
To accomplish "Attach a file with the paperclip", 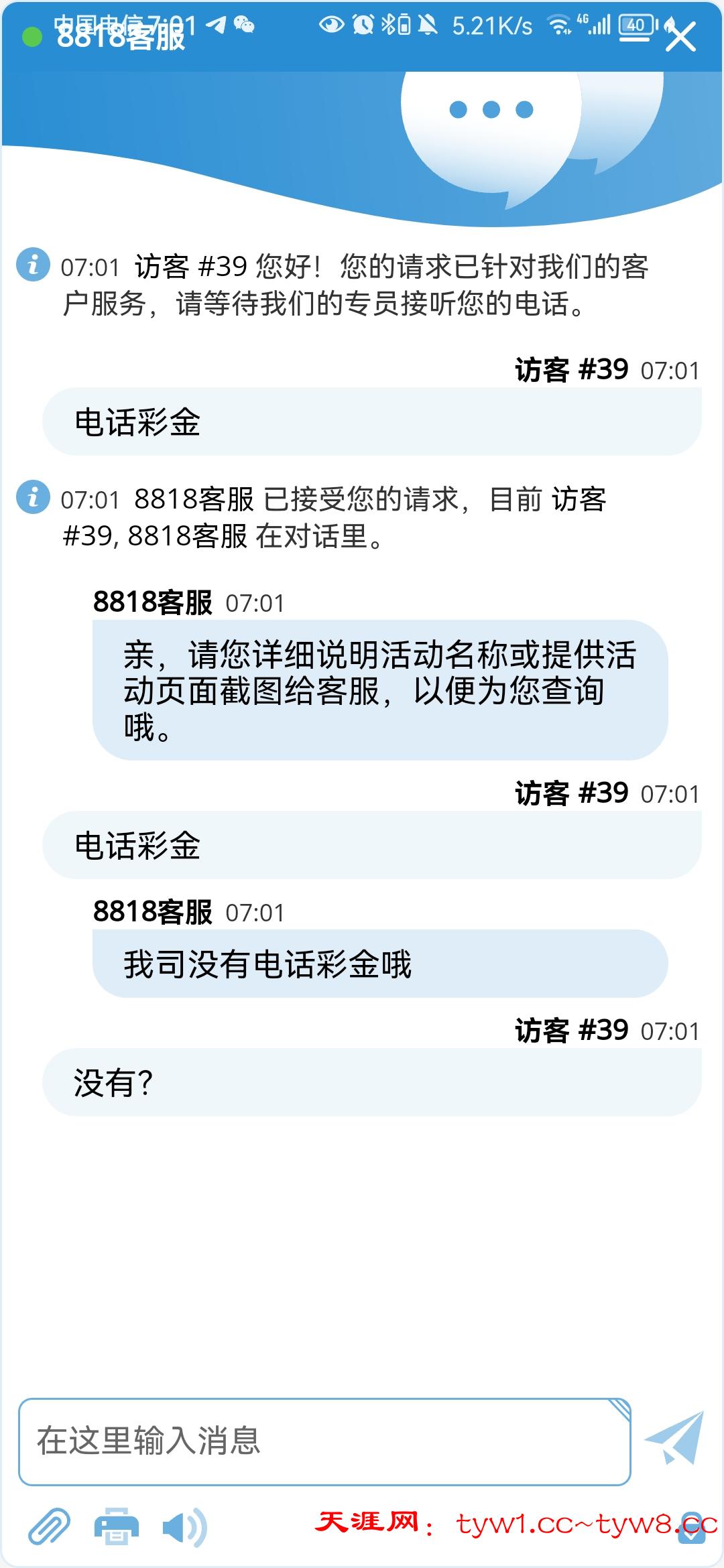I will [49, 1528].
